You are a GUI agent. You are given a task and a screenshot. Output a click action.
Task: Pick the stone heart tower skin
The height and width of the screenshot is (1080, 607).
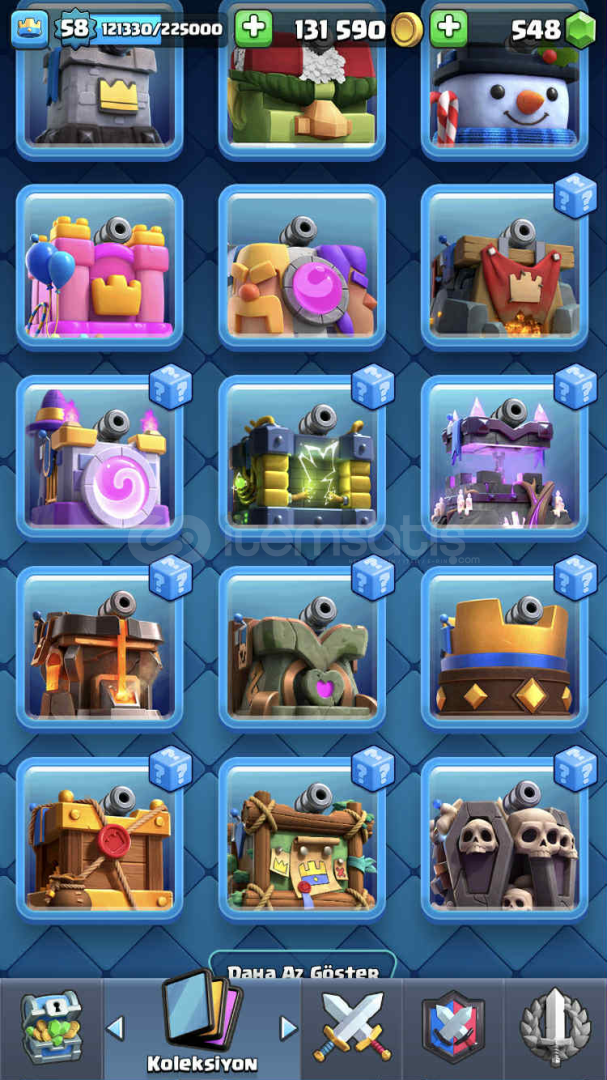(x=302, y=649)
